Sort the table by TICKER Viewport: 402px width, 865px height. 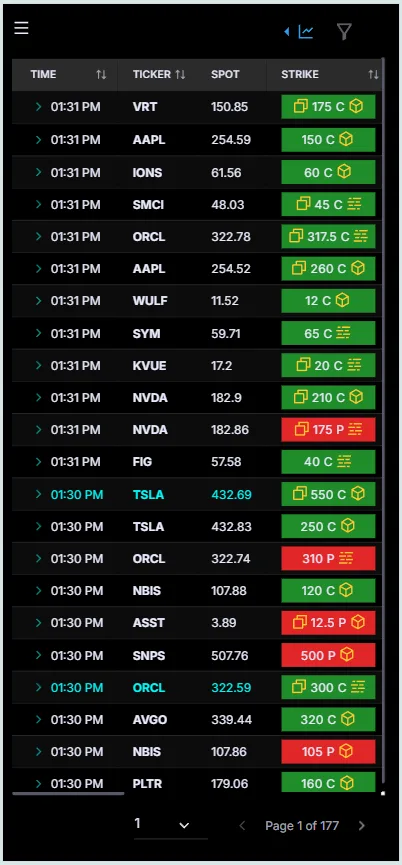tap(180, 74)
